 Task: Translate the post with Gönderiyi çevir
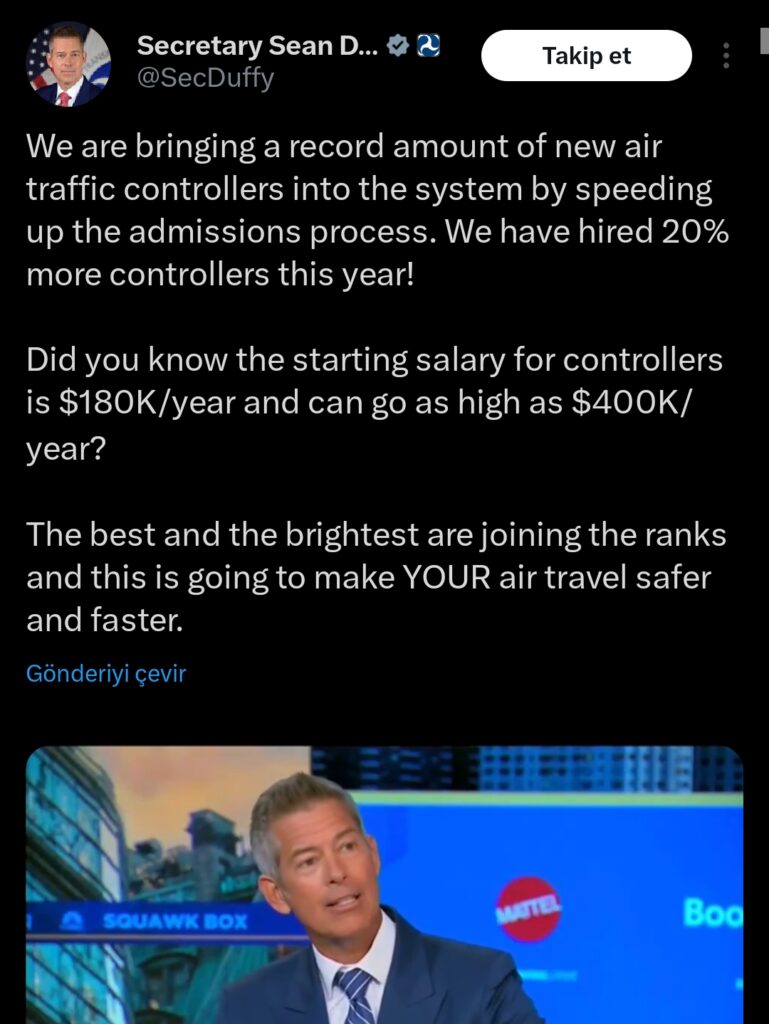pyautogui.click(x=106, y=674)
